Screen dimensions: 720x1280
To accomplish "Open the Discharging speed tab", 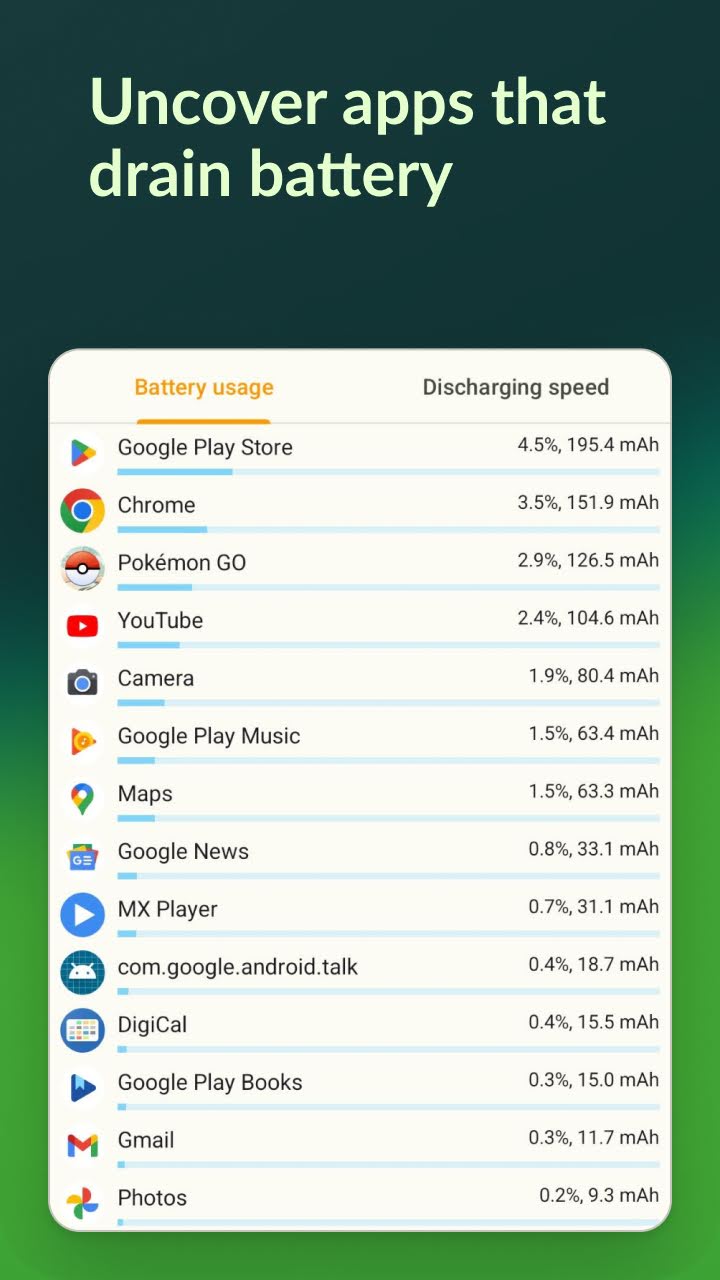I will (x=516, y=387).
